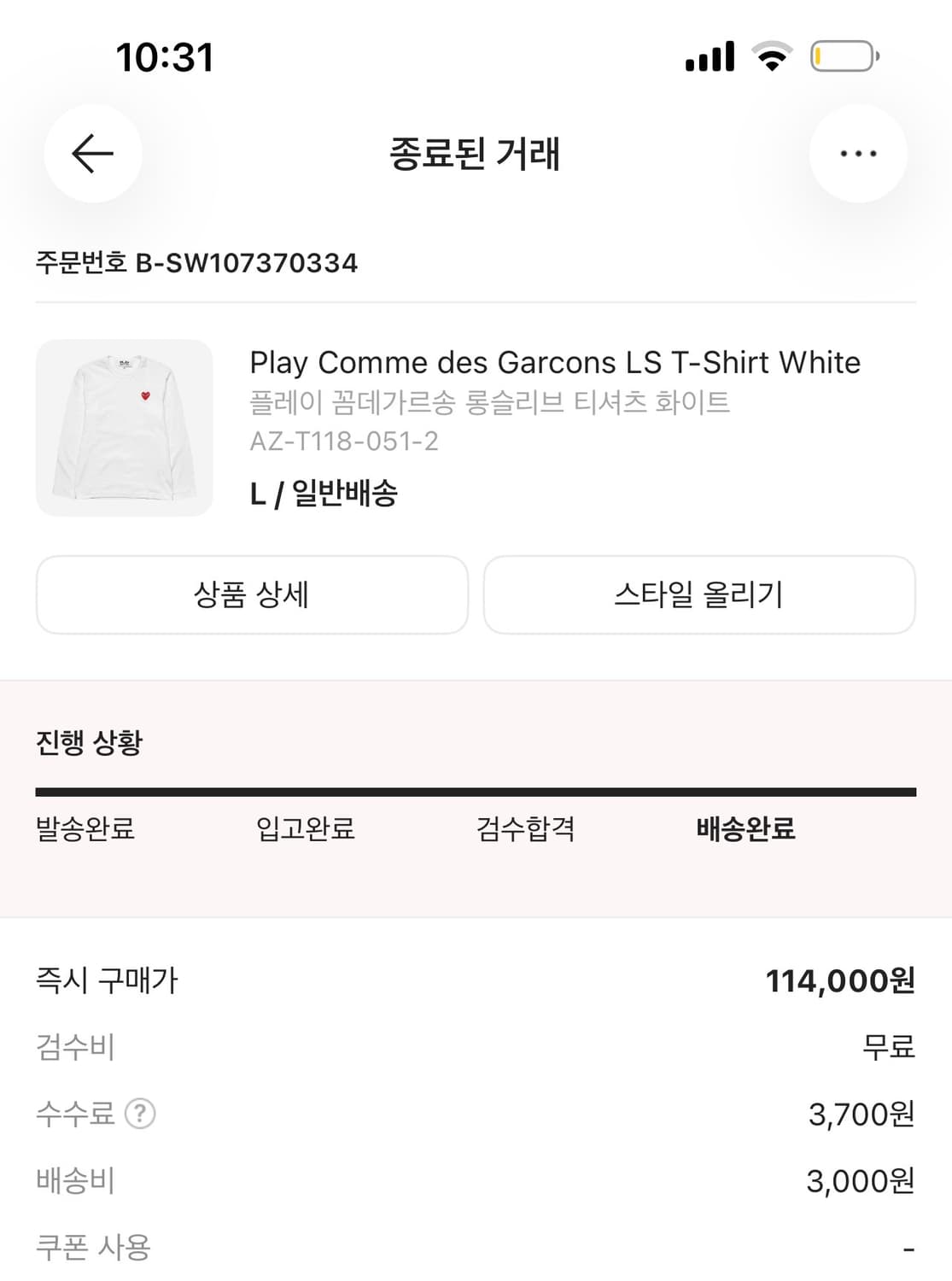The image size is (952, 1281).
Task: Tap the order number B-SW107370334
Action: click(198, 265)
